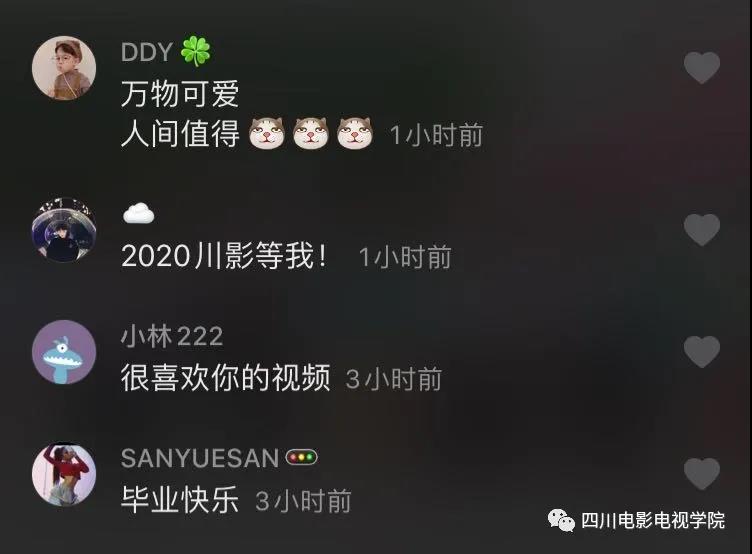
Task: Like the comment "2020川影等我！"
Action: click(701, 230)
